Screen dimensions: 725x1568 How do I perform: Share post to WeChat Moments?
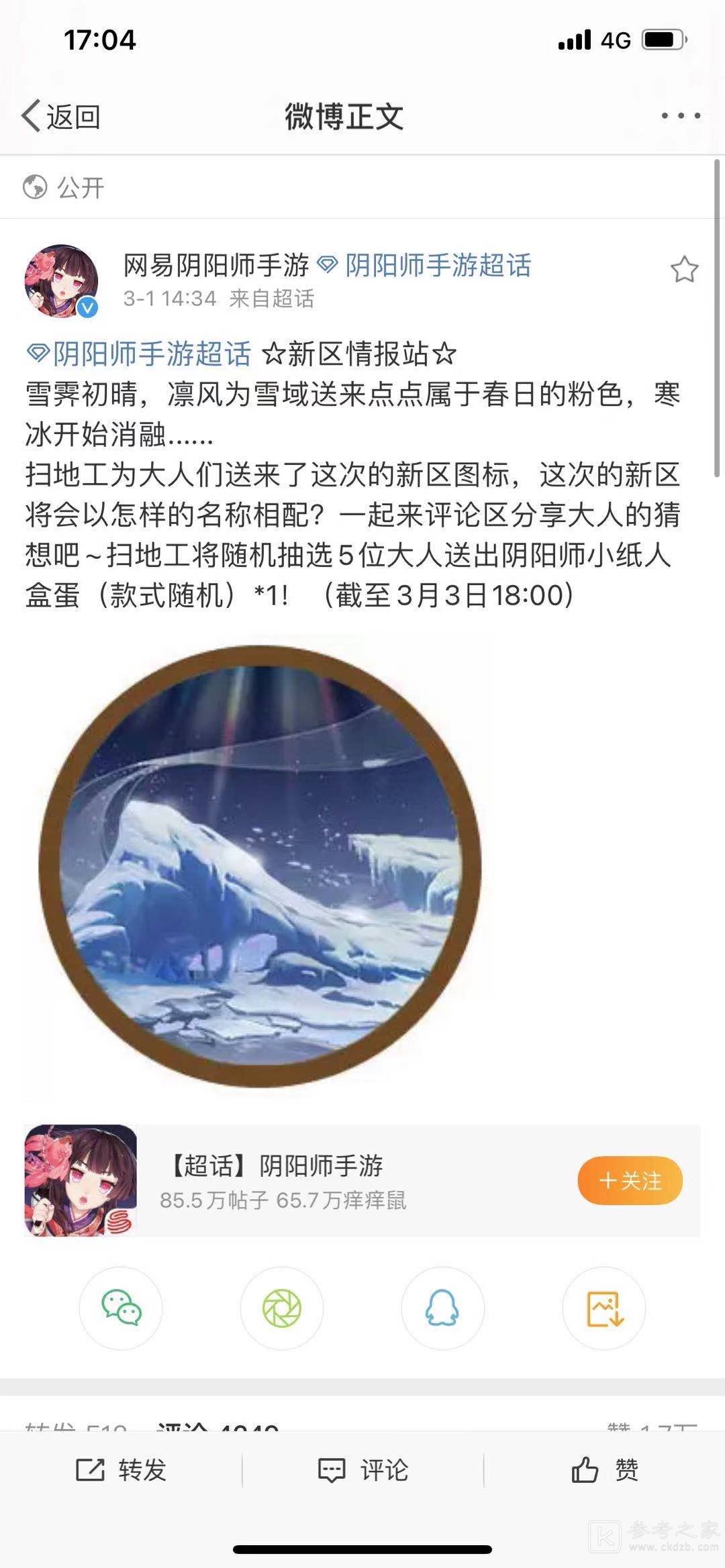point(282,1308)
